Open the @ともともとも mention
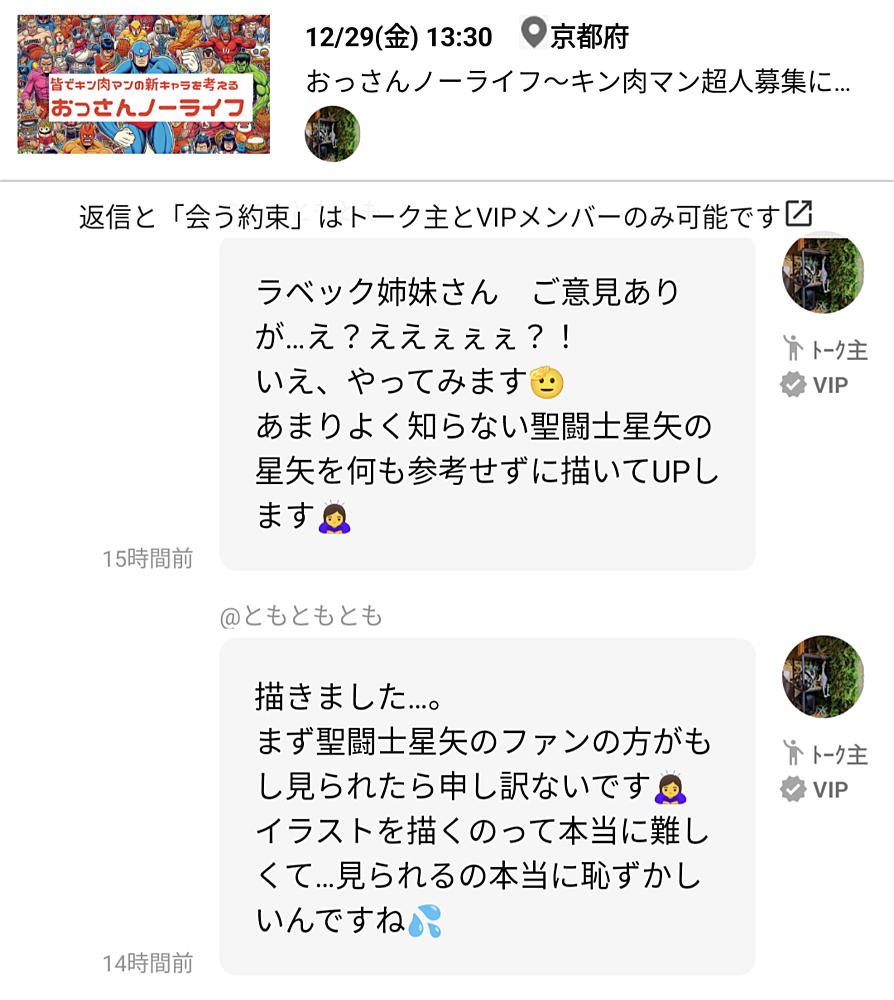Screen dimensions: 894x1000 pyautogui.click(x=301, y=616)
